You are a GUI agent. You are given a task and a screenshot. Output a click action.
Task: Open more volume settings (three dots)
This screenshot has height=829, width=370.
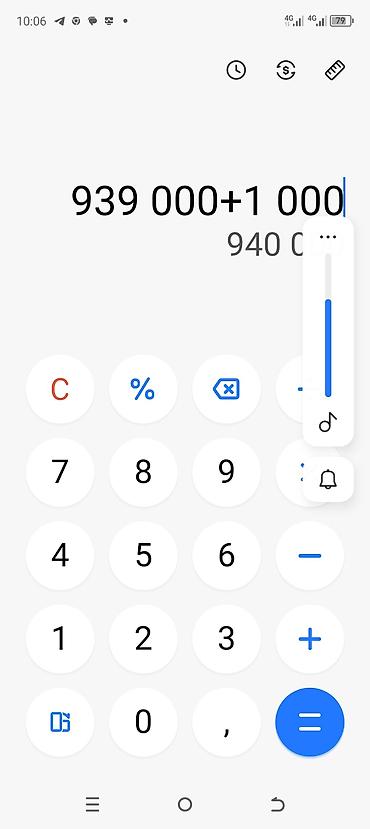[x=328, y=236]
